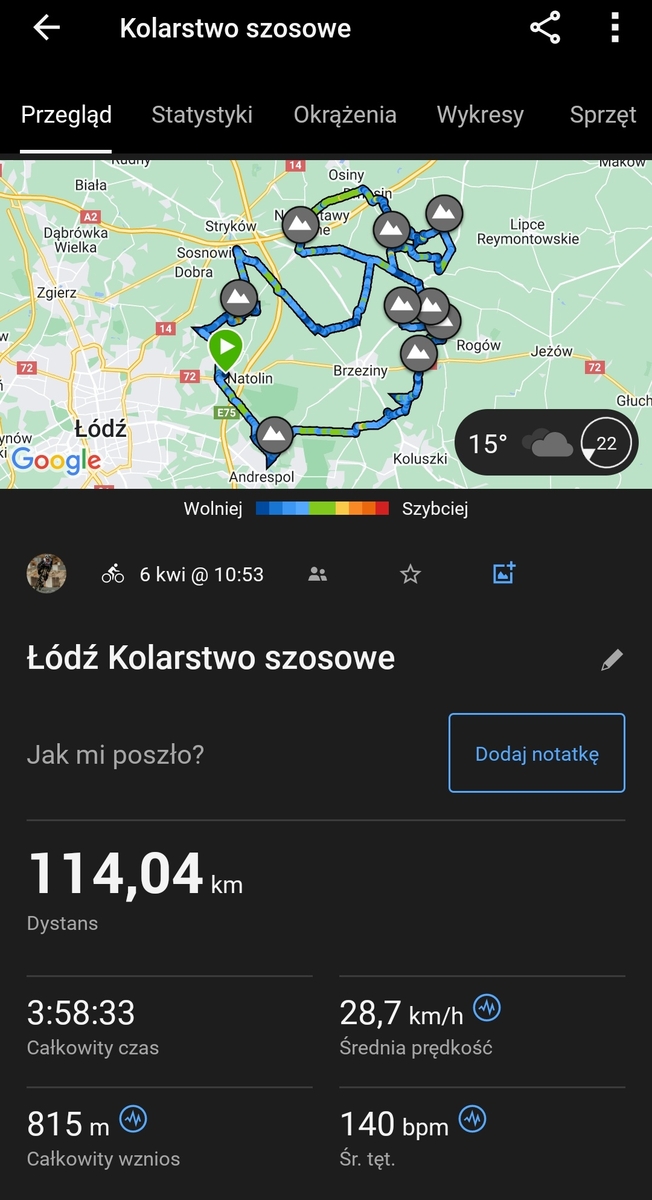The height and width of the screenshot is (1200, 652).
Task: Open the Okrążenia tab
Action: pos(345,115)
